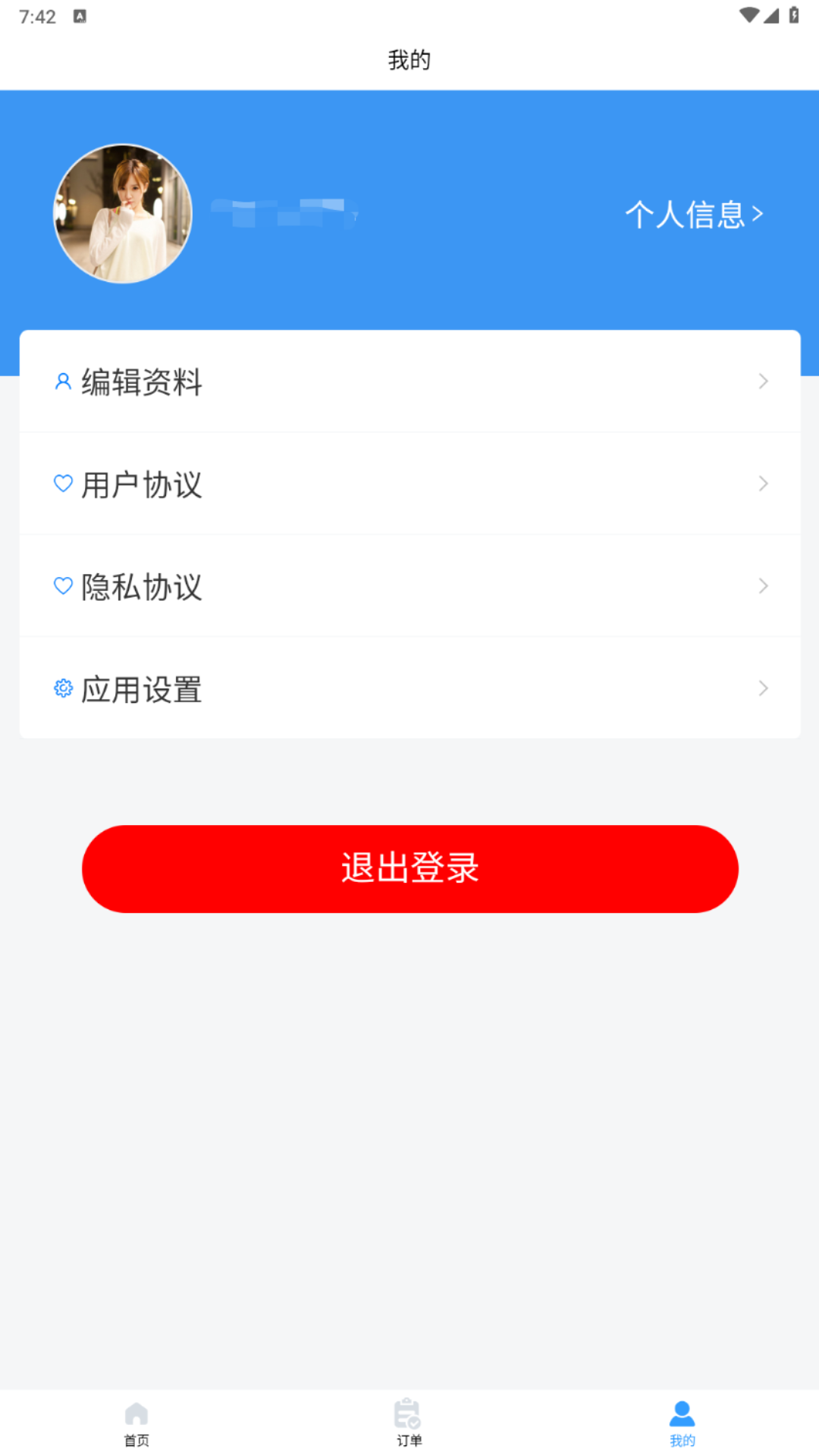Open 个人信息 in the blue header
This screenshot has height=1456, width=819.
tap(695, 214)
